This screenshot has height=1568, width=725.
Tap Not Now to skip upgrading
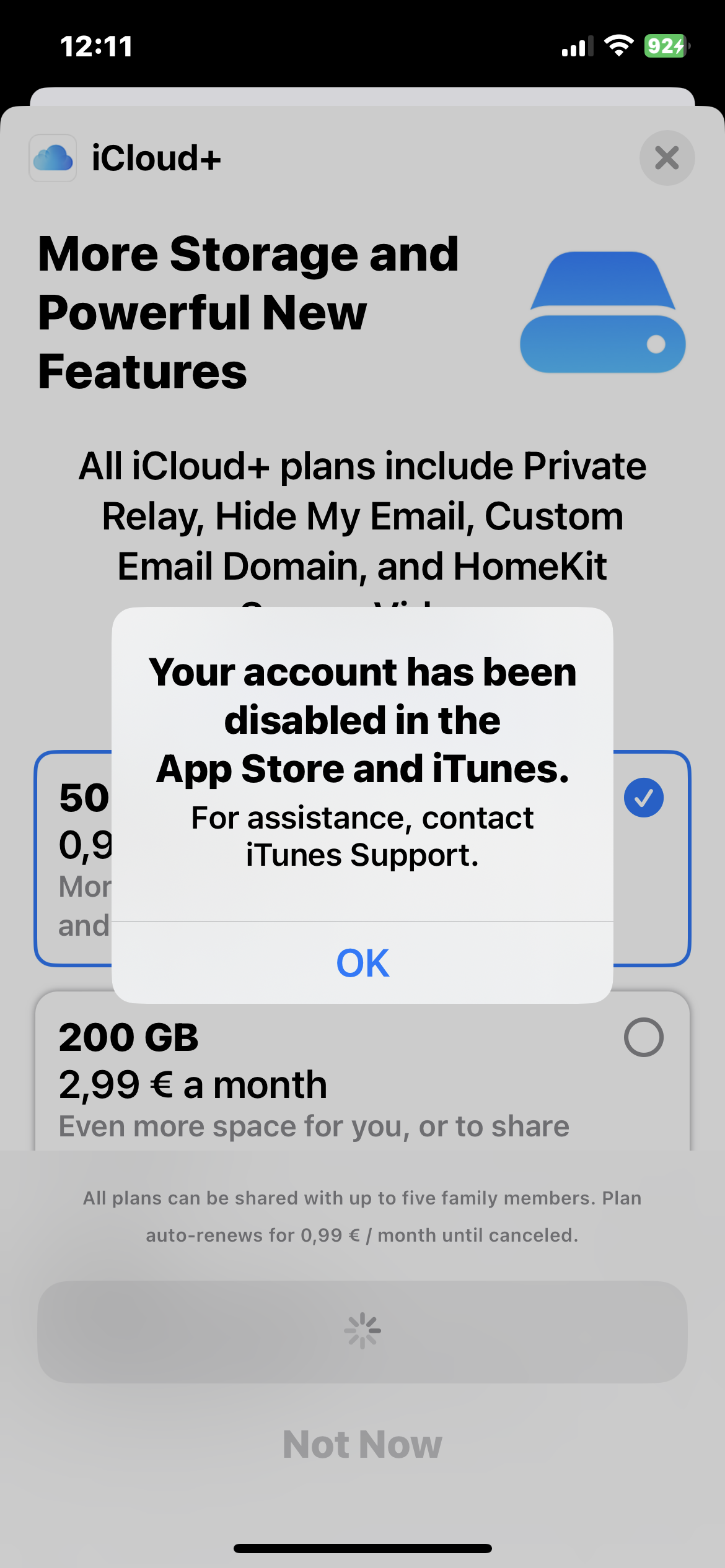coord(362,1444)
